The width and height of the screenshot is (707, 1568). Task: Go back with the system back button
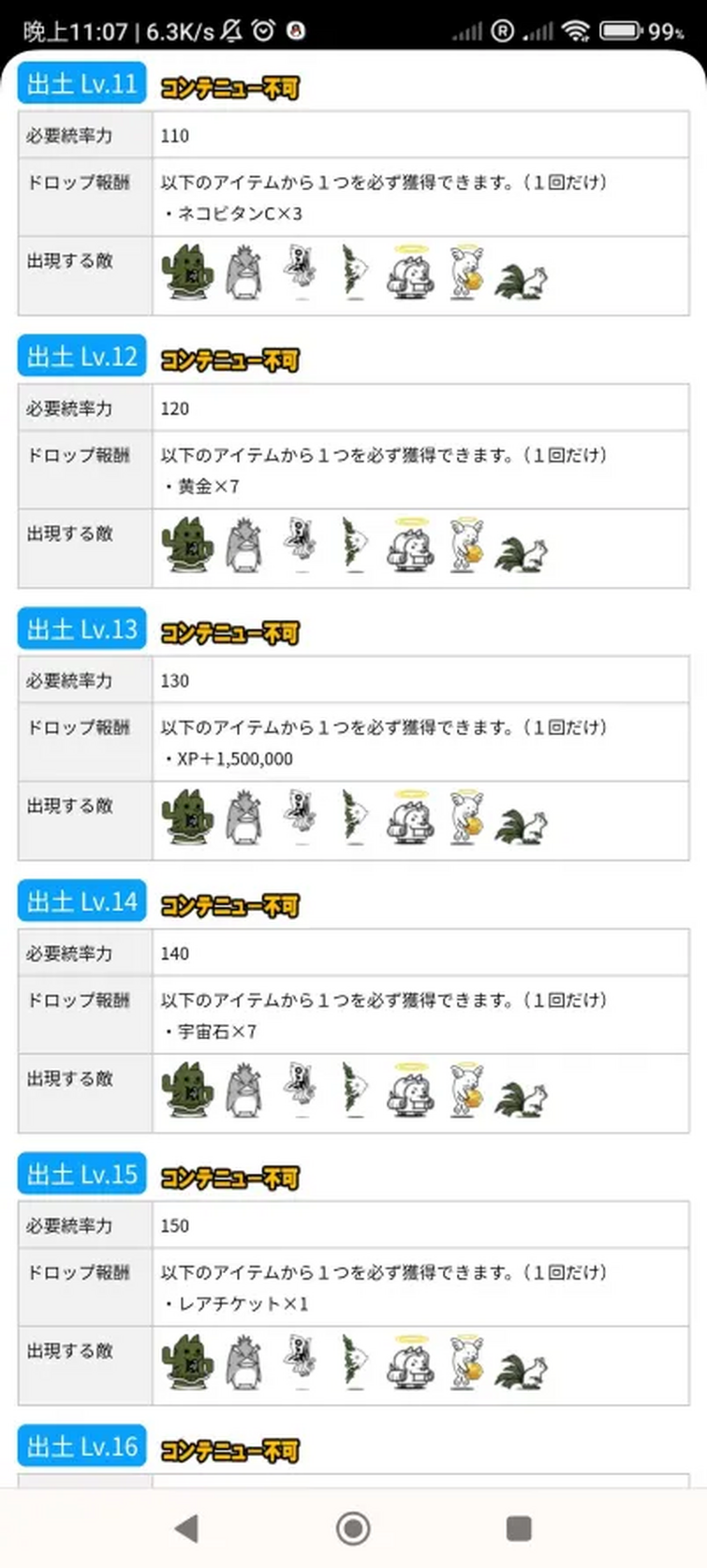[x=187, y=1529]
